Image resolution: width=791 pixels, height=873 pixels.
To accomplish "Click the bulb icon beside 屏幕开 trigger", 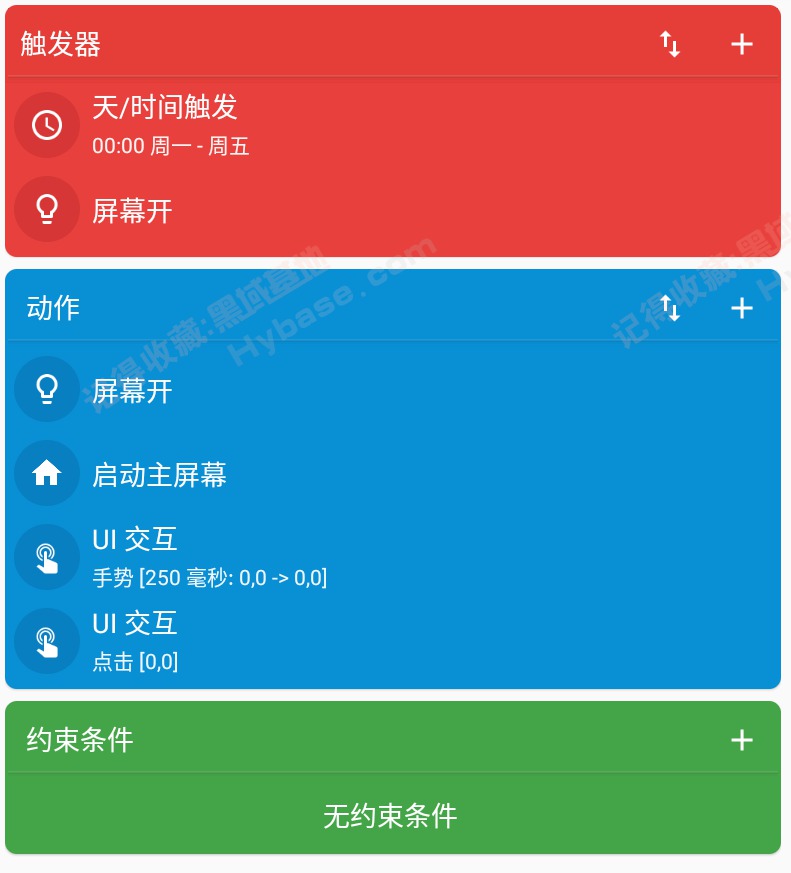I will (47, 210).
